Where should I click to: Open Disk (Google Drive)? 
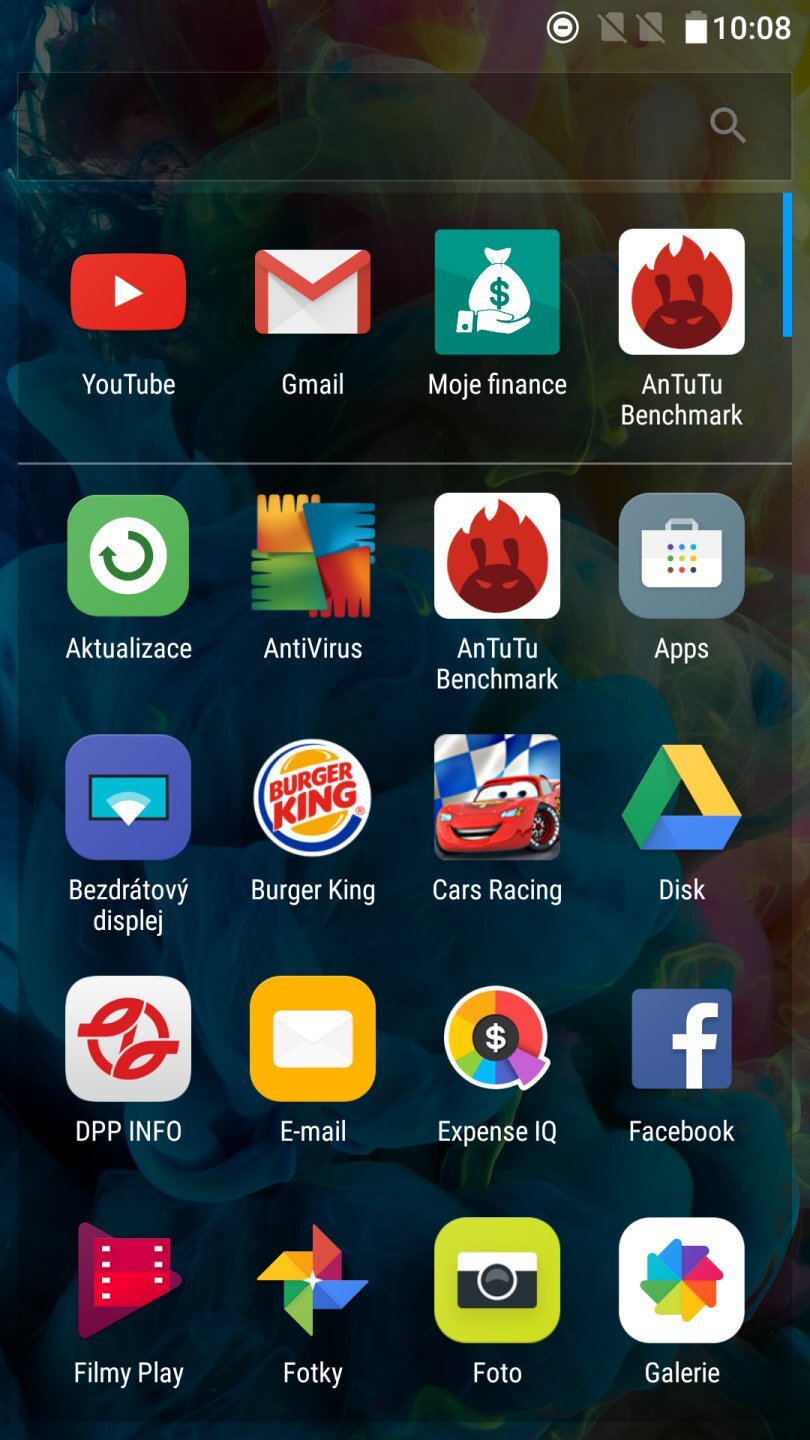[x=681, y=797]
